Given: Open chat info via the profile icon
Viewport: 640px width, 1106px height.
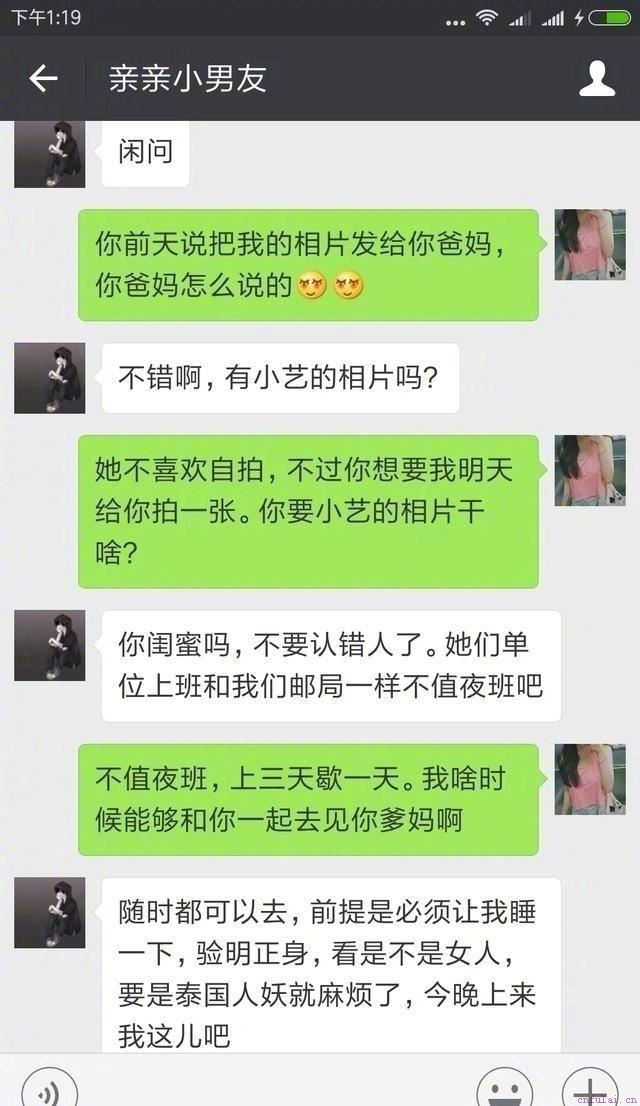Looking at the screenshot, I should [597, 79].
